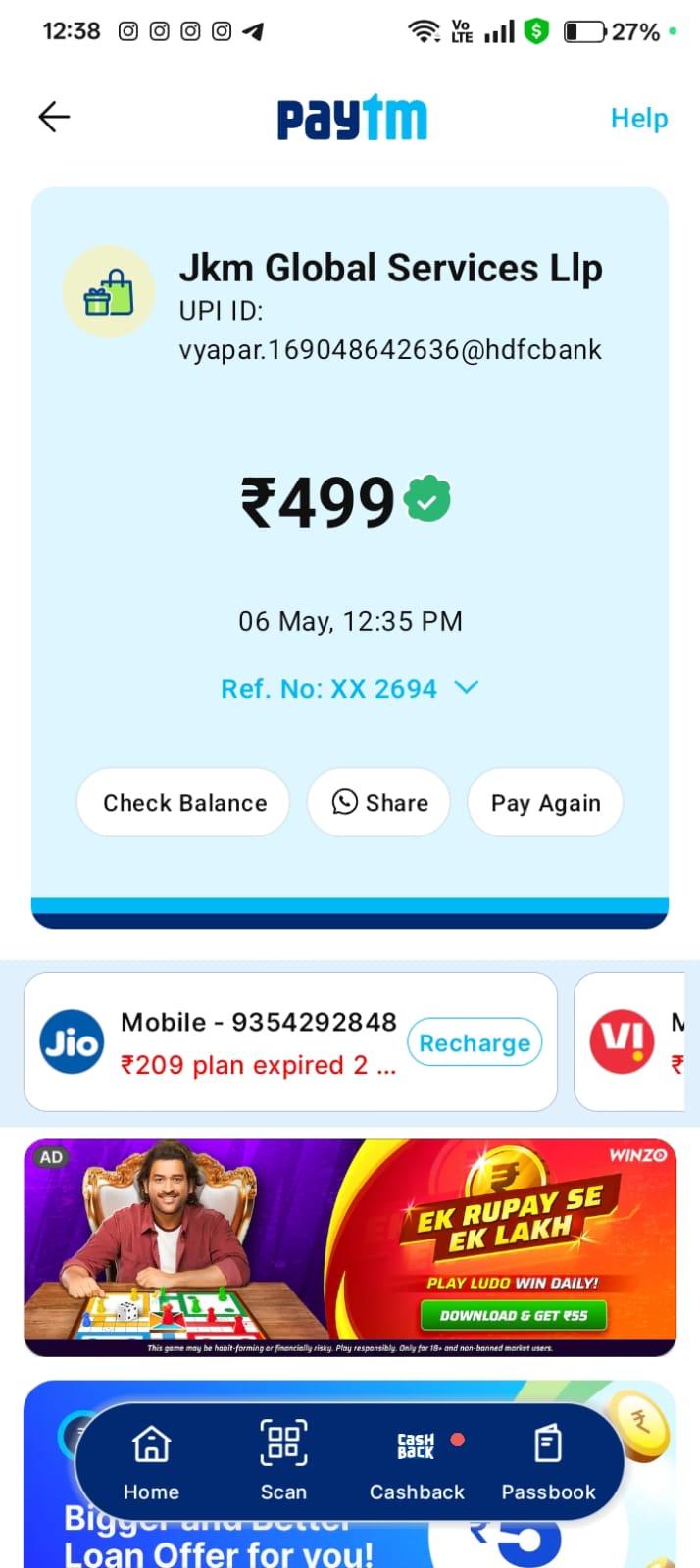The width and height of the screenshot is (700, 1568).
Task: Open the WinZO Ludo ad banner
Action: click(x=350, y=1247)
